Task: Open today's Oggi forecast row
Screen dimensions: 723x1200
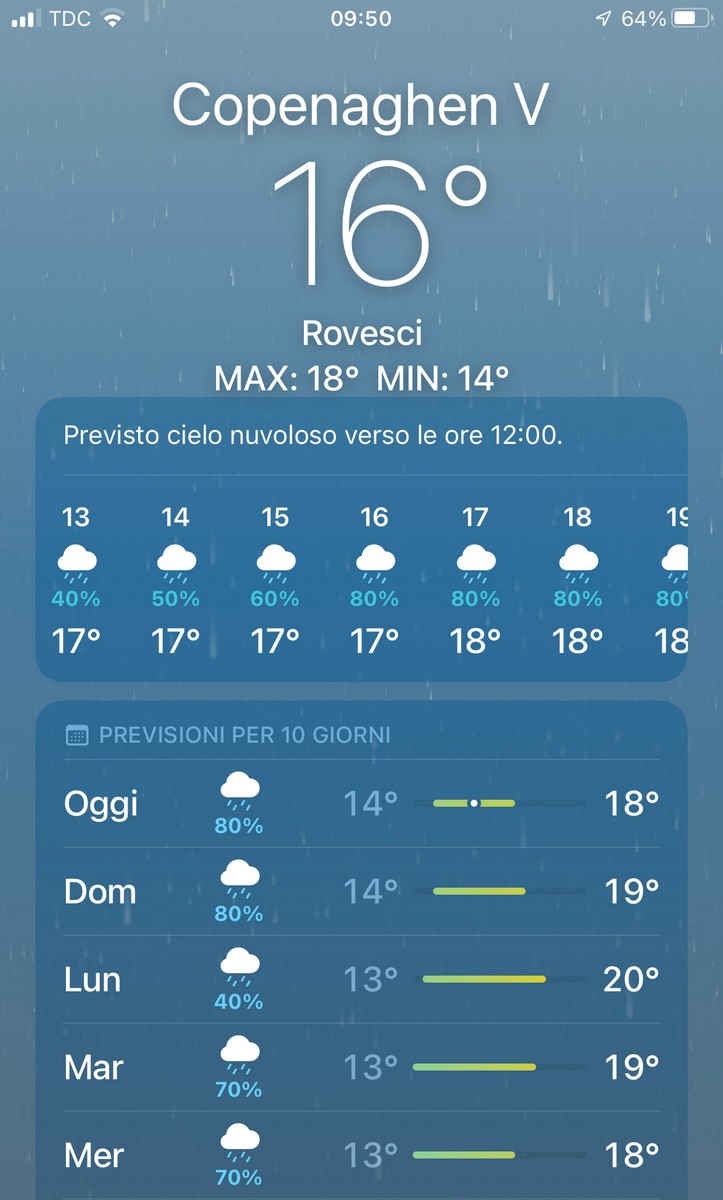Action: [361, 803]
